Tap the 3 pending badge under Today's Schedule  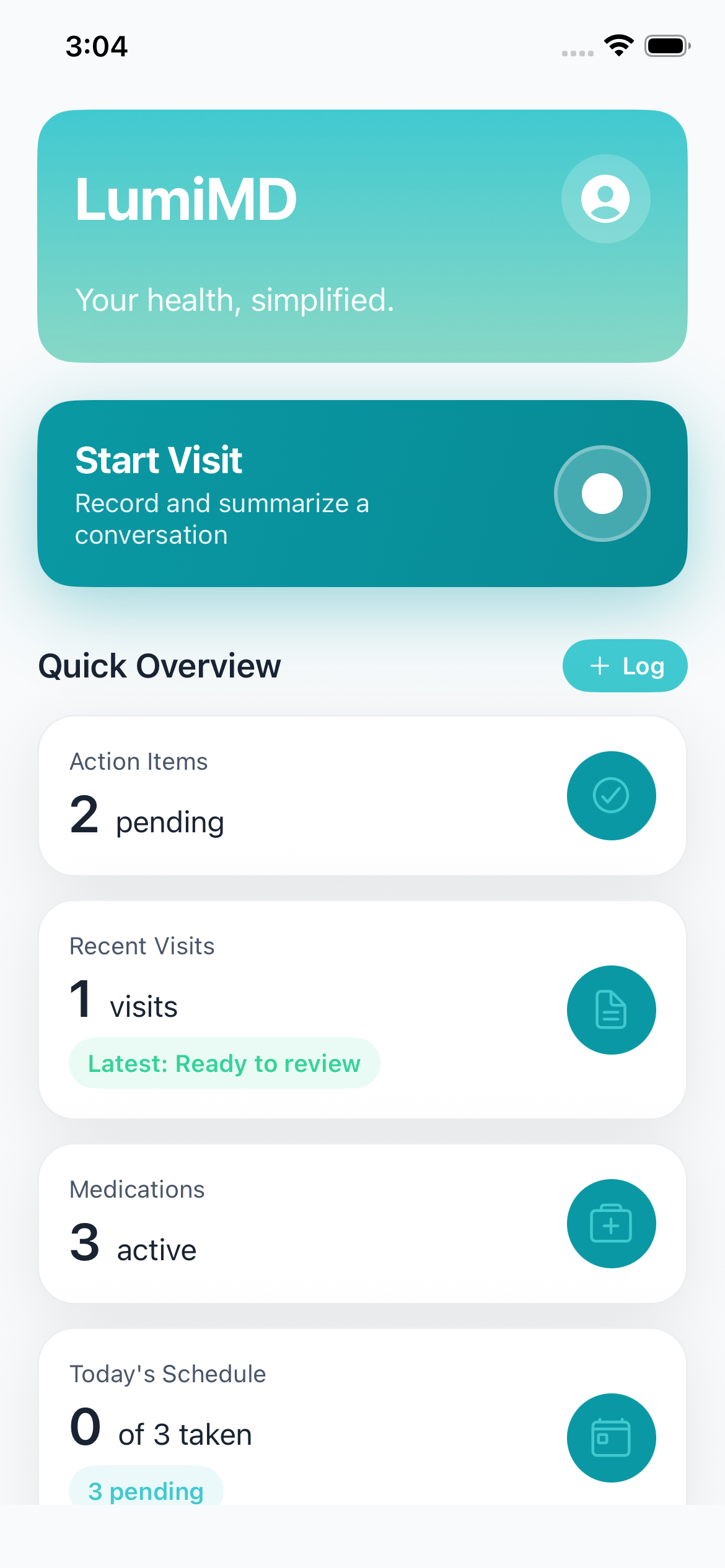146,1491
